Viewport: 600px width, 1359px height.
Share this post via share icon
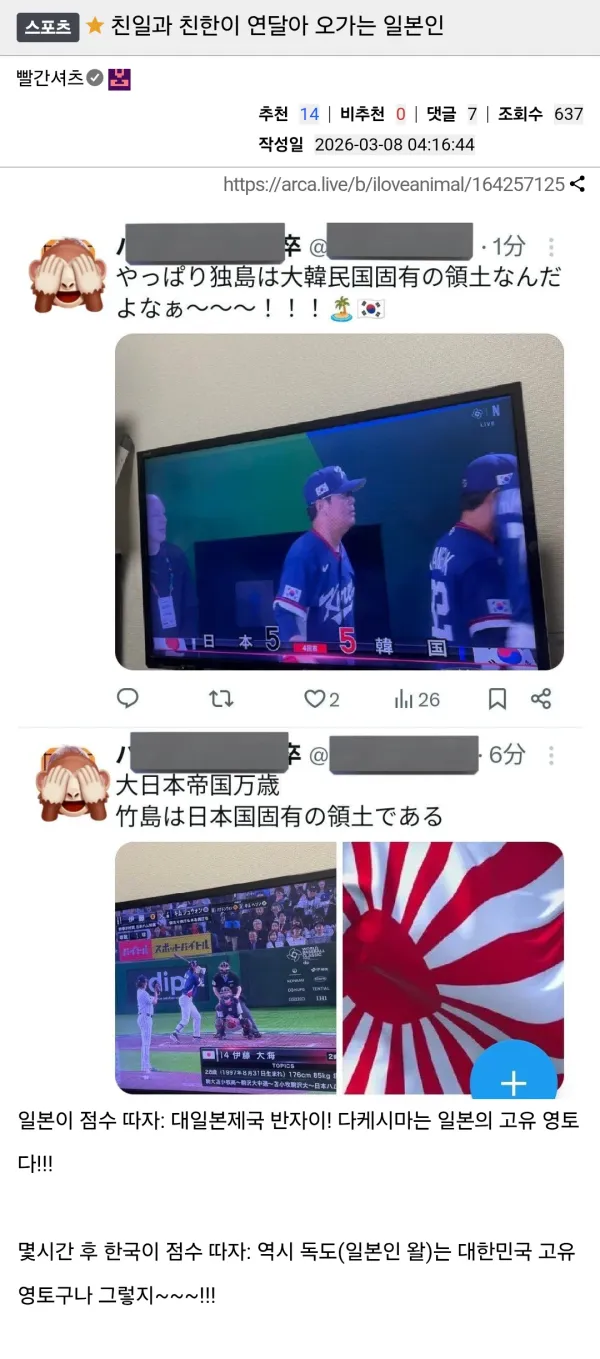[578, 184]
